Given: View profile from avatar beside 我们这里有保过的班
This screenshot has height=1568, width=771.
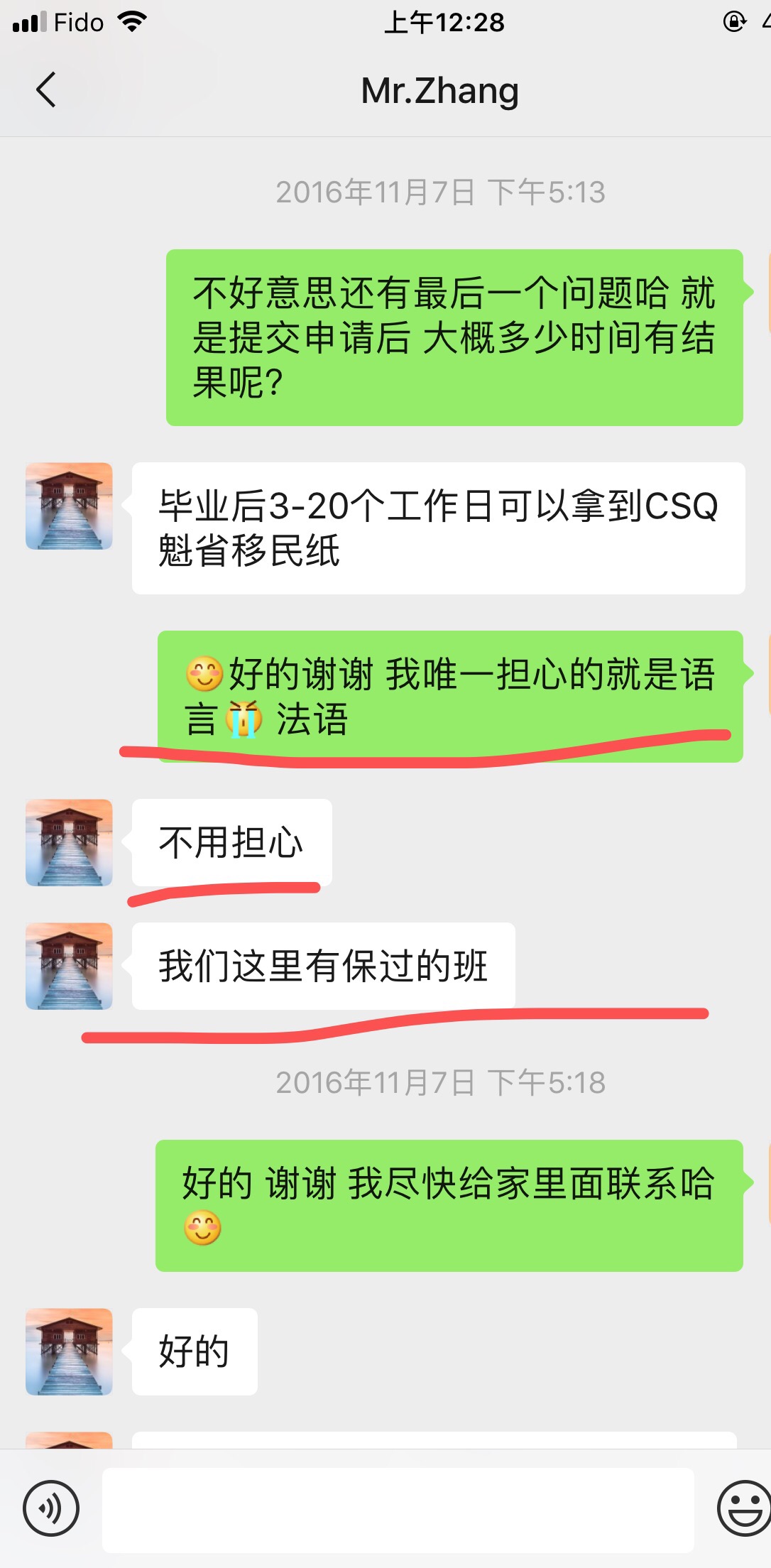Looking at the screenshot, I should [x=69, y=966].
